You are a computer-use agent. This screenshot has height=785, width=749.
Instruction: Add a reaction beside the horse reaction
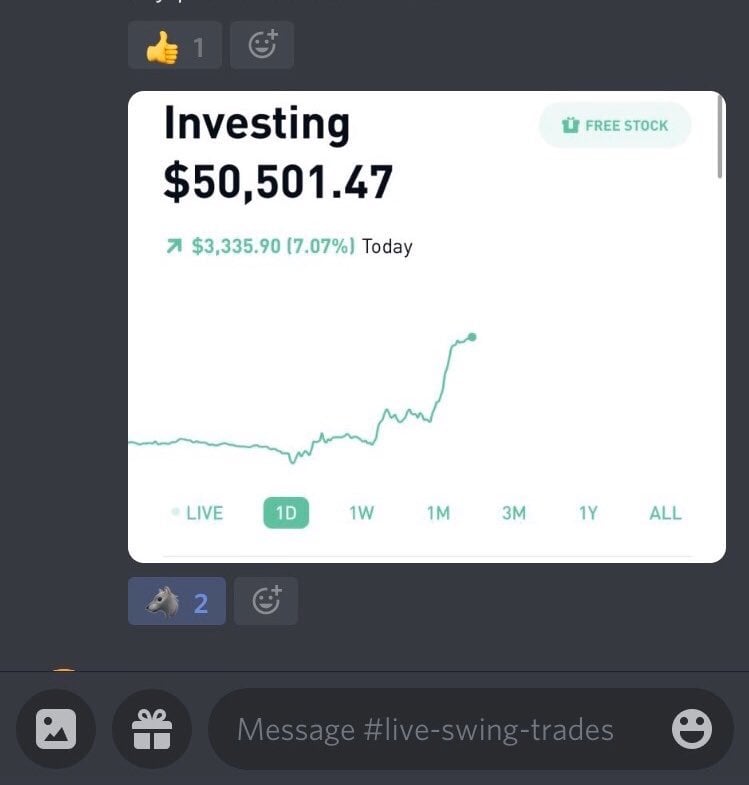pos(266,602)
